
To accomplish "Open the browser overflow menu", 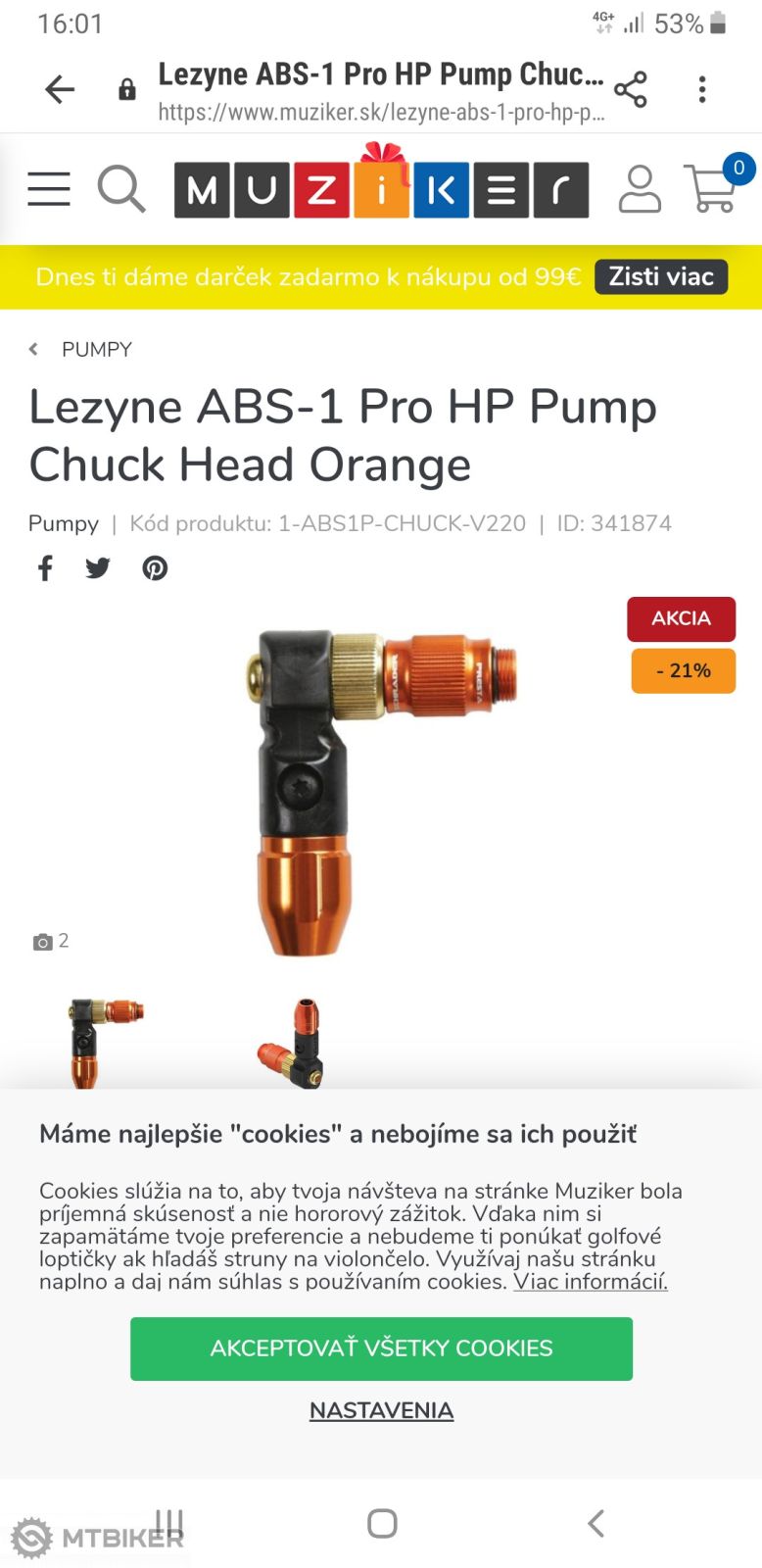I will (x=702, y=90).
